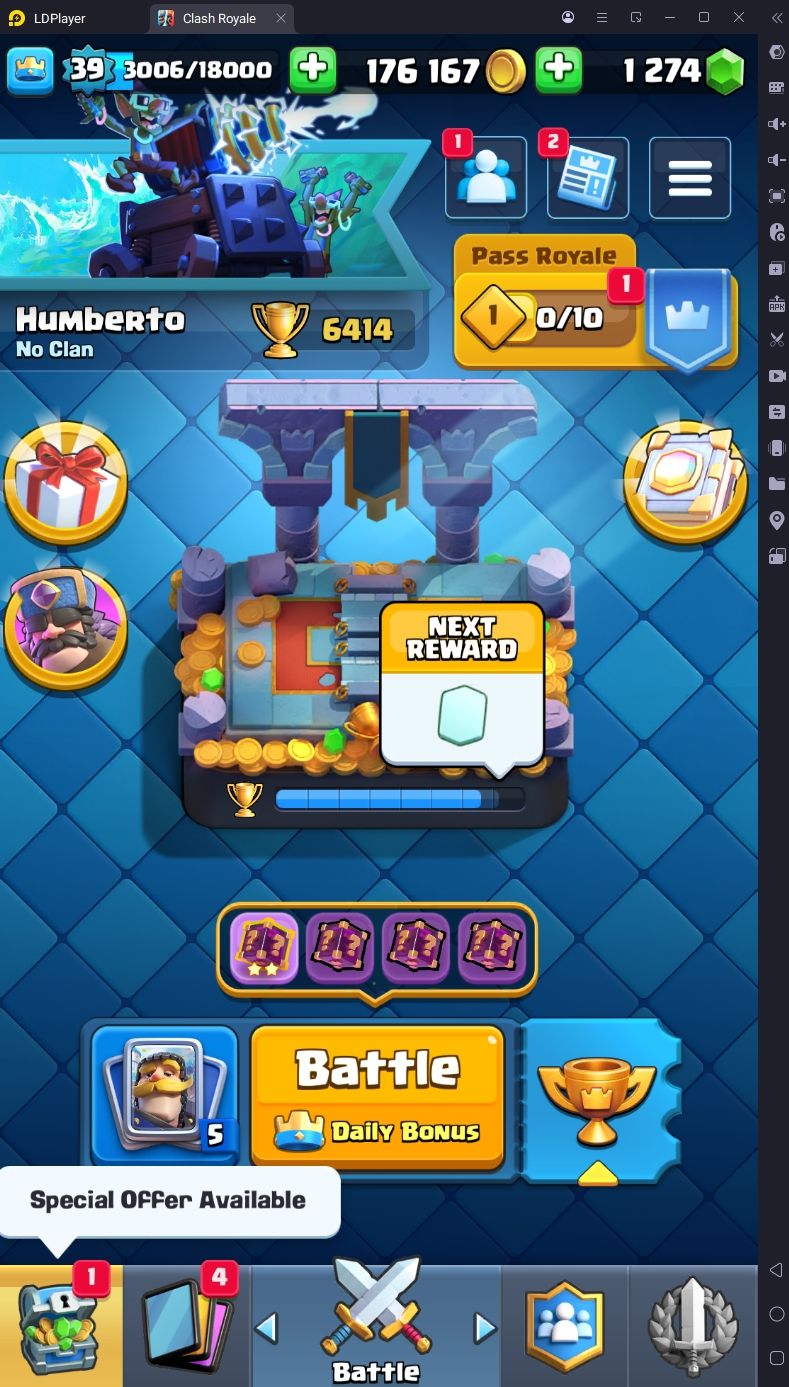789x1387 pixels.
Task: Switch to the Shop chest tab
Action: pos(61,1326)
